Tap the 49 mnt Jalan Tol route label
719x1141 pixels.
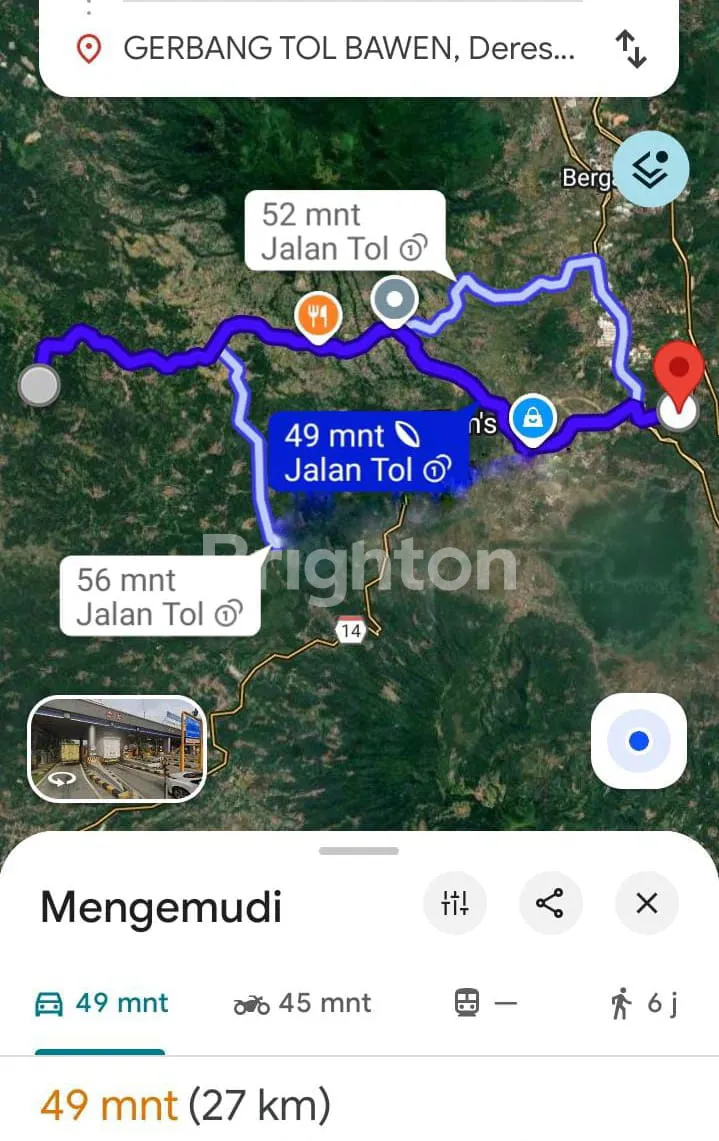click(368, 453)
